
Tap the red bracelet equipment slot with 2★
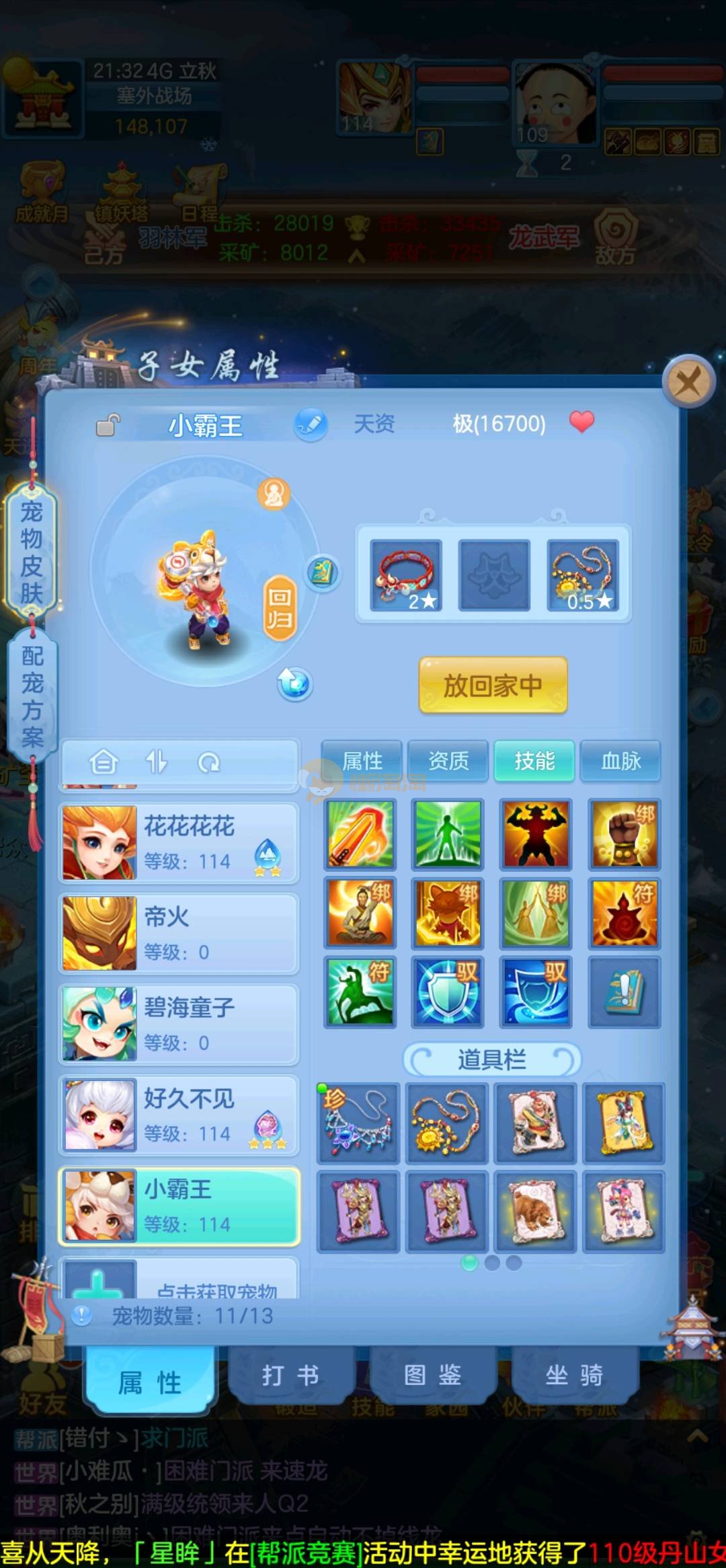click(406, 575)
